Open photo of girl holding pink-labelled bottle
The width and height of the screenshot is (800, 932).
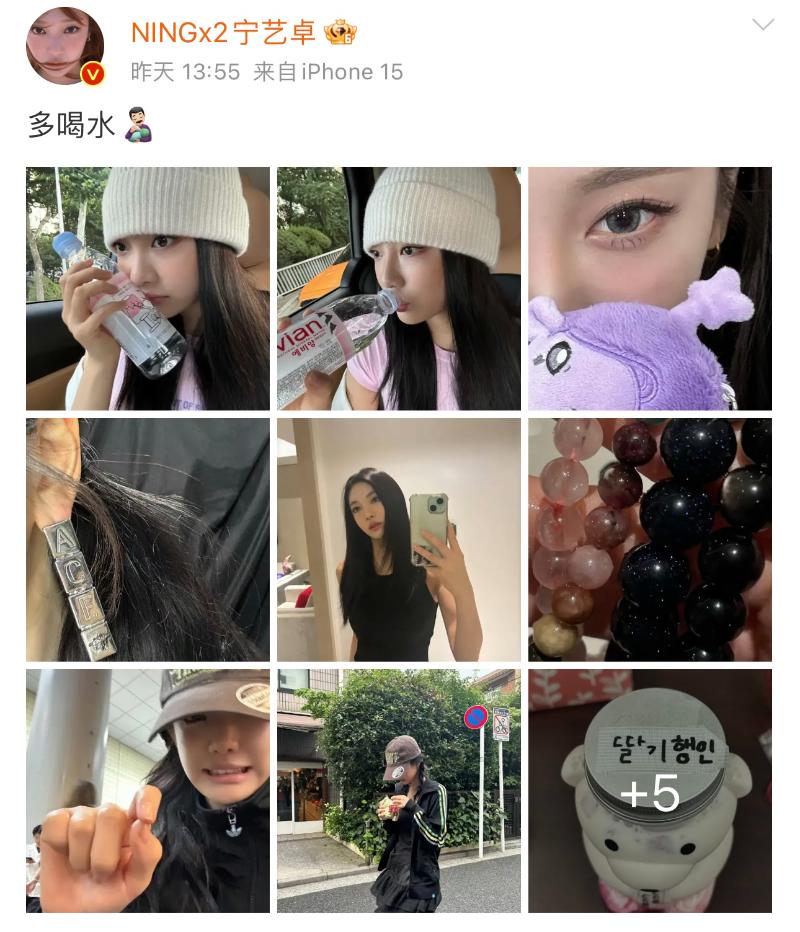coord(148,288)
